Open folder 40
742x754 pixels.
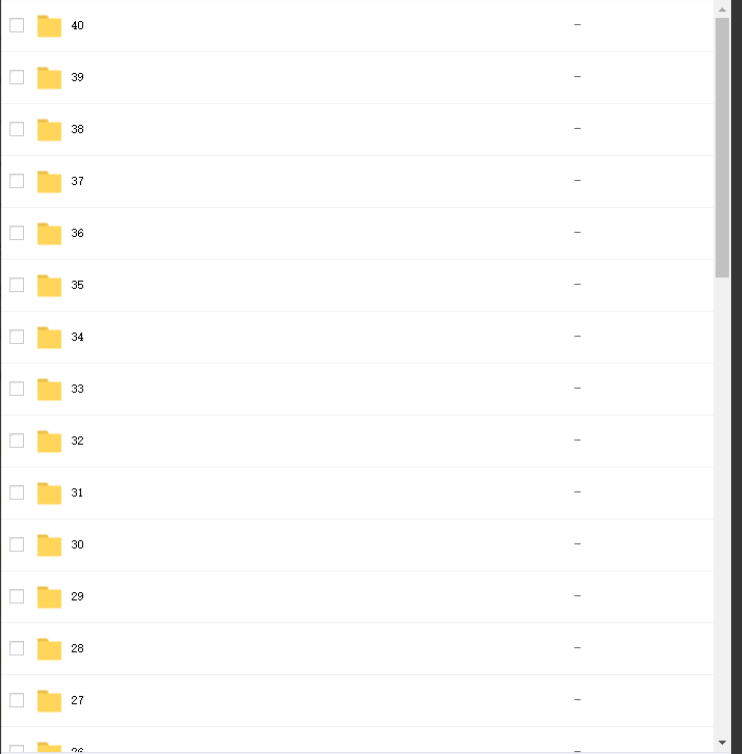click(77, 26)
